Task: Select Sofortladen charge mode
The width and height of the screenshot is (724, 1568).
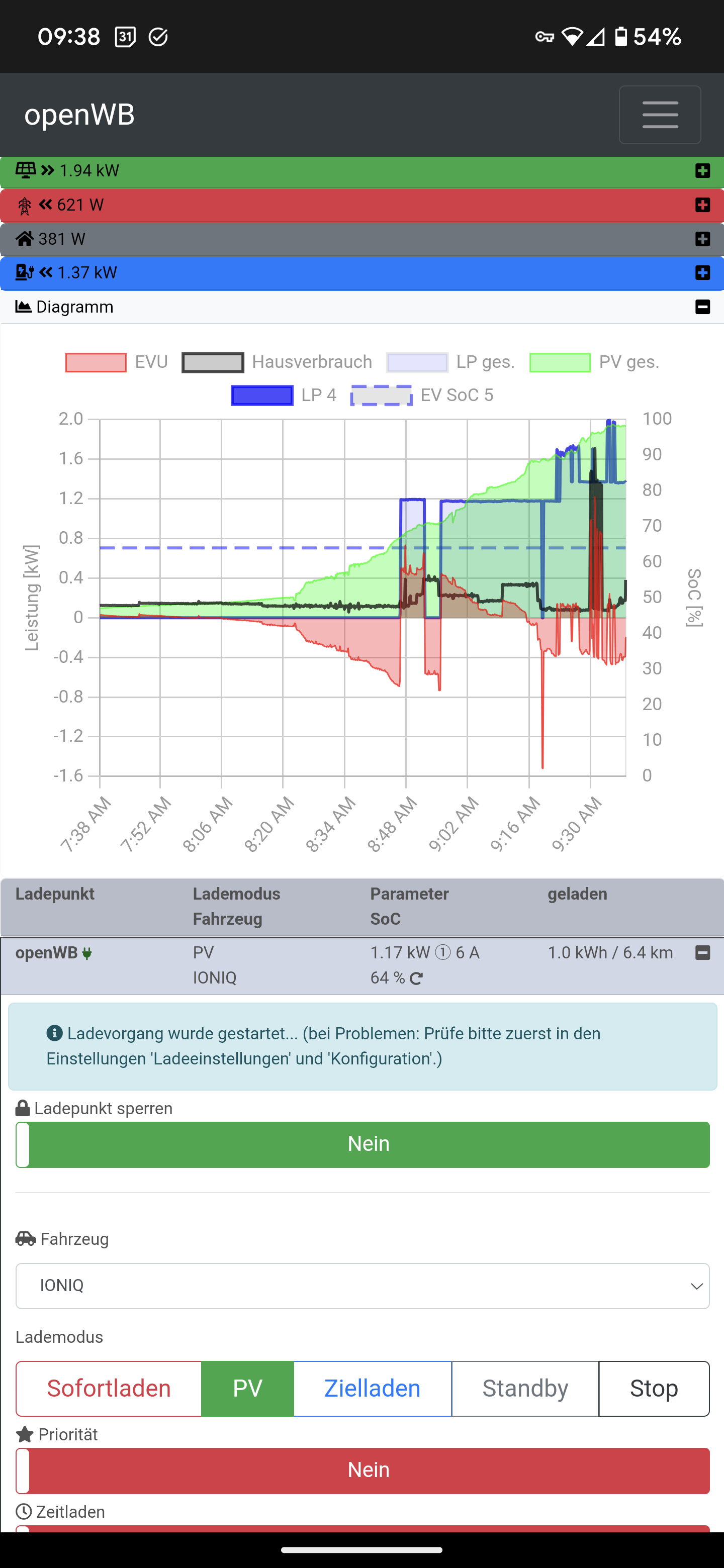Action: tap(109, 1389)
